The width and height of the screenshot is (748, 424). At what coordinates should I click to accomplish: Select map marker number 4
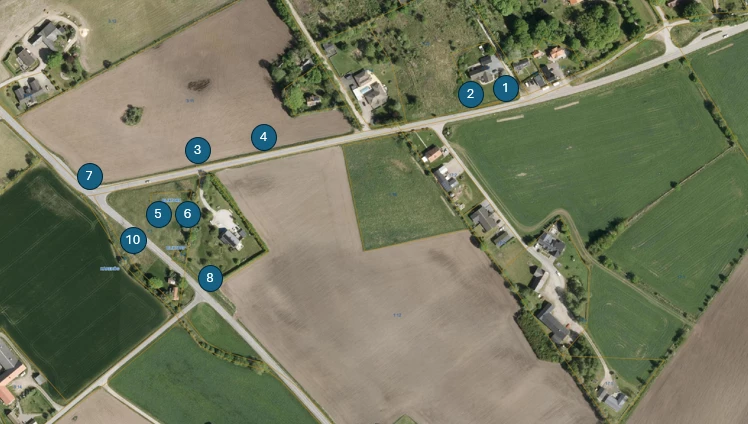click(264, 137)
